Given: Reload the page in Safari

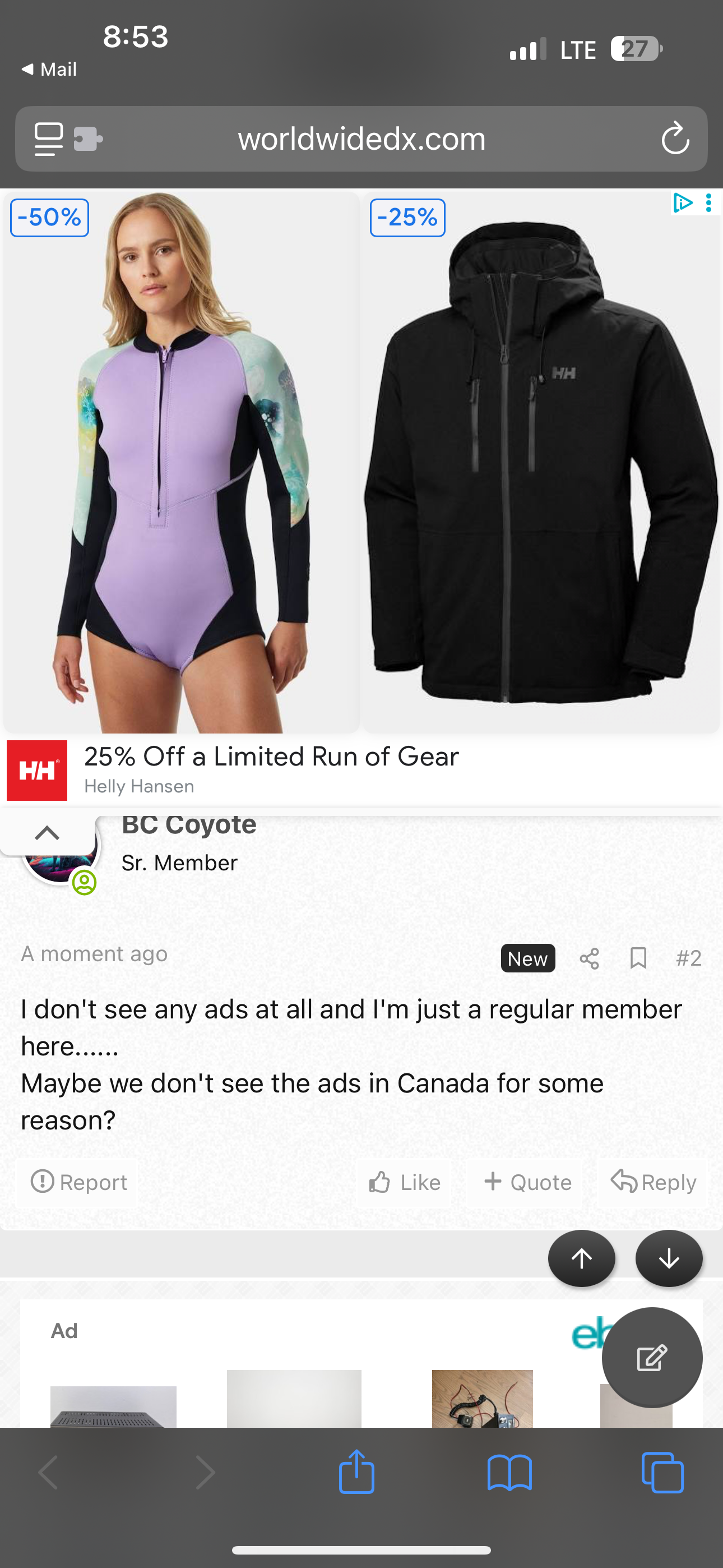Looking at the screenshot, I should tap(675, 139).
